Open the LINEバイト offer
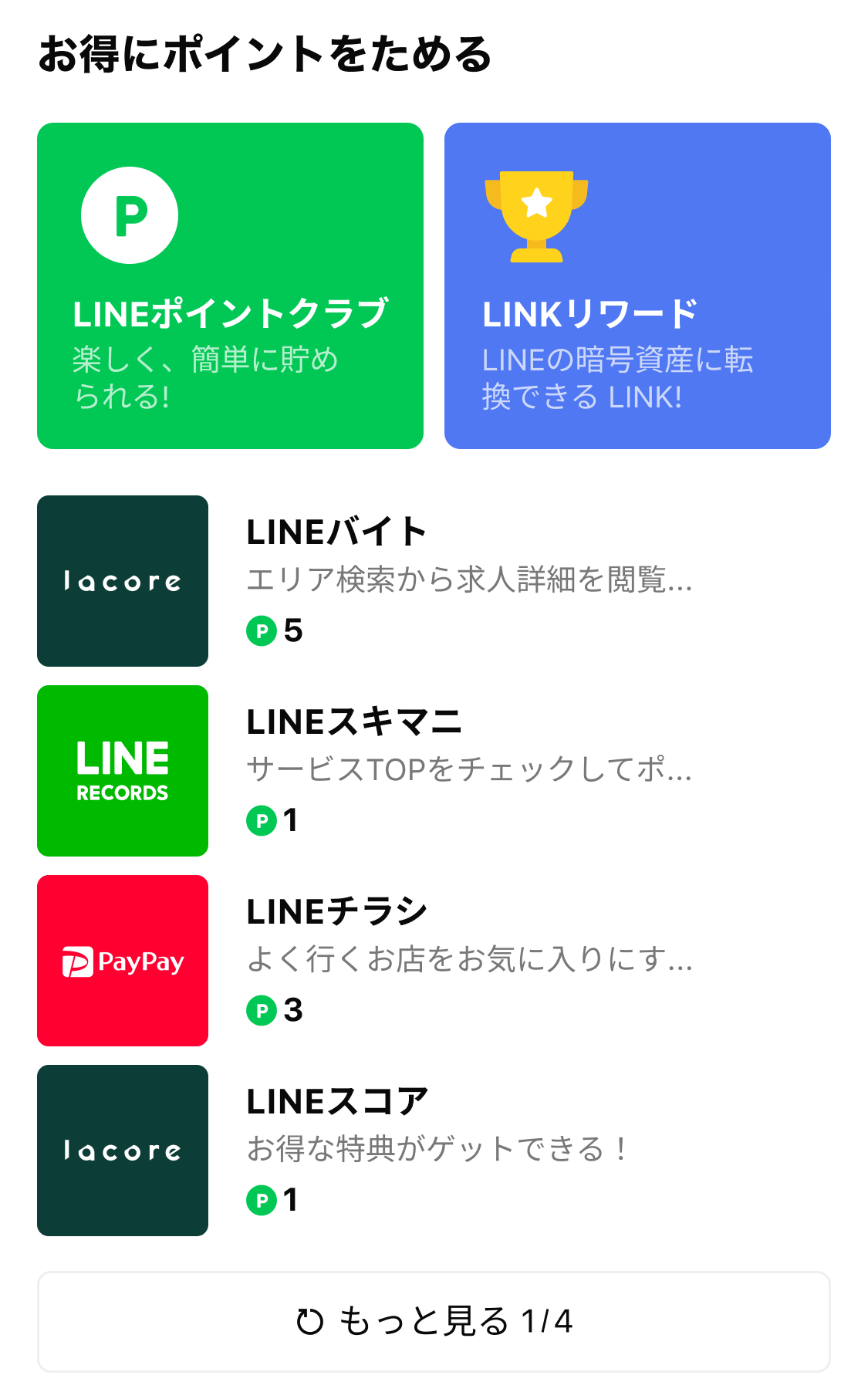This screenshot has width=868, height=1399. (432, 580)
